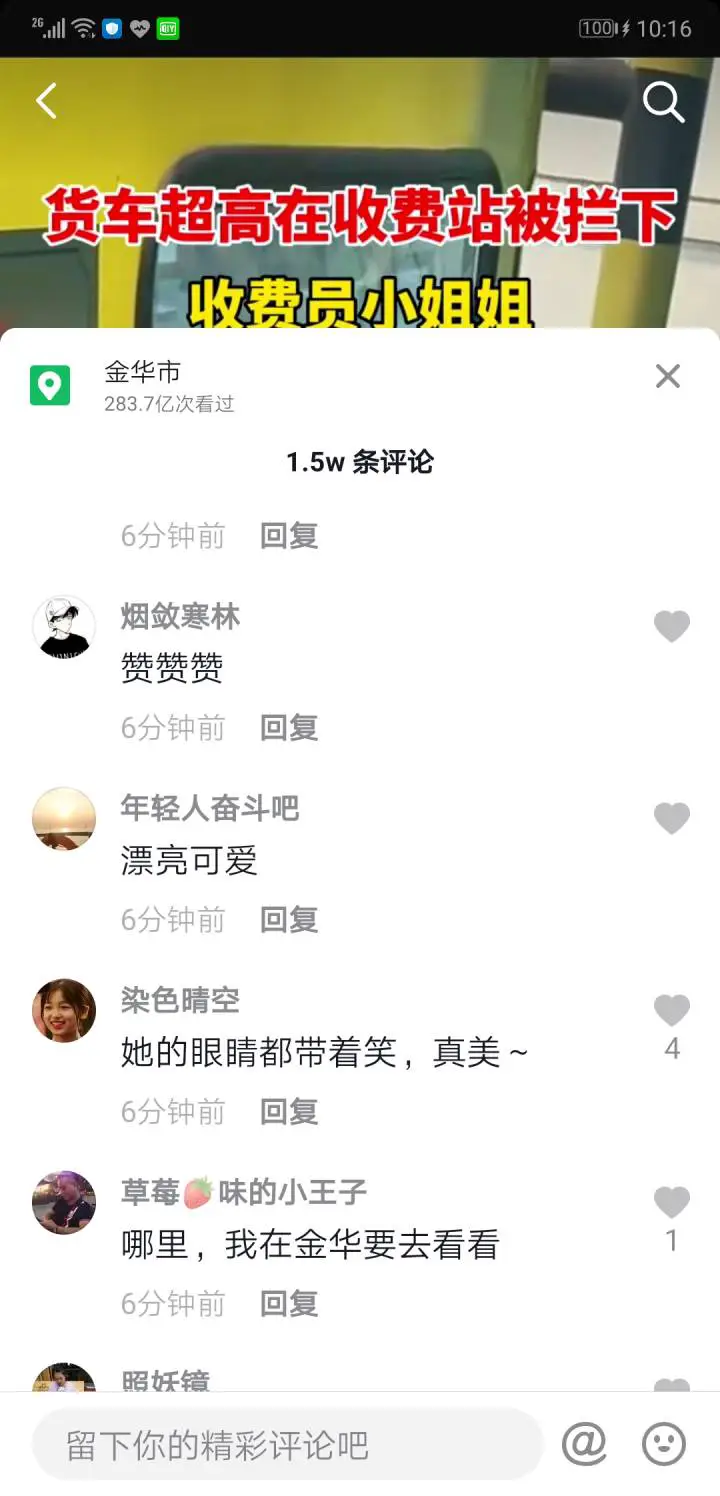Screen dimensions: 720x1496
Task: Reply to 草莓味的小王子's comment
Action: pyautogui.click(x=289, y=1304)
